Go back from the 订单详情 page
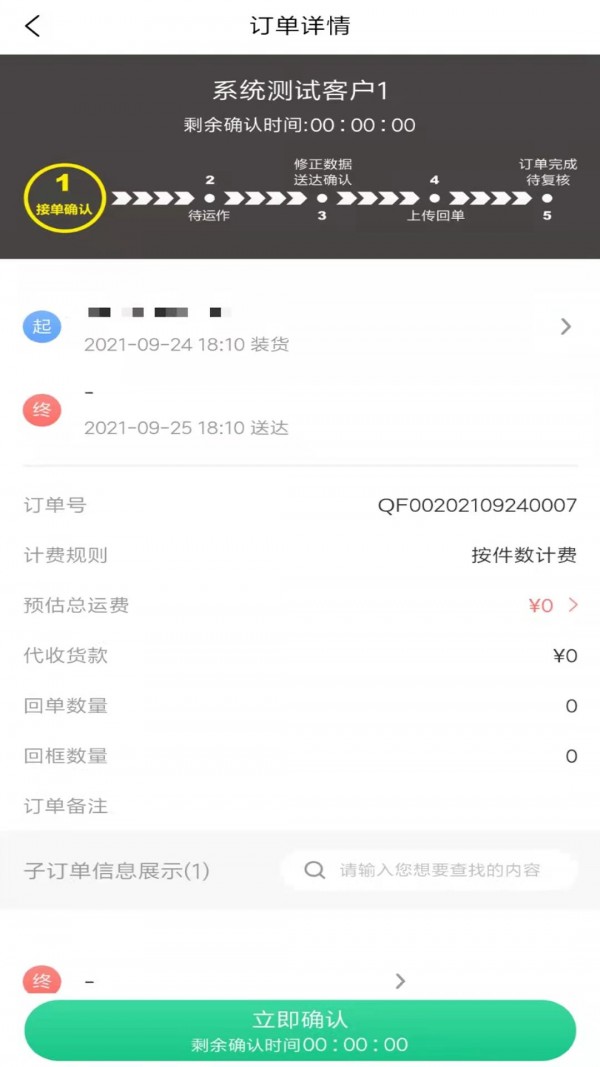 (x=33, y=27)
